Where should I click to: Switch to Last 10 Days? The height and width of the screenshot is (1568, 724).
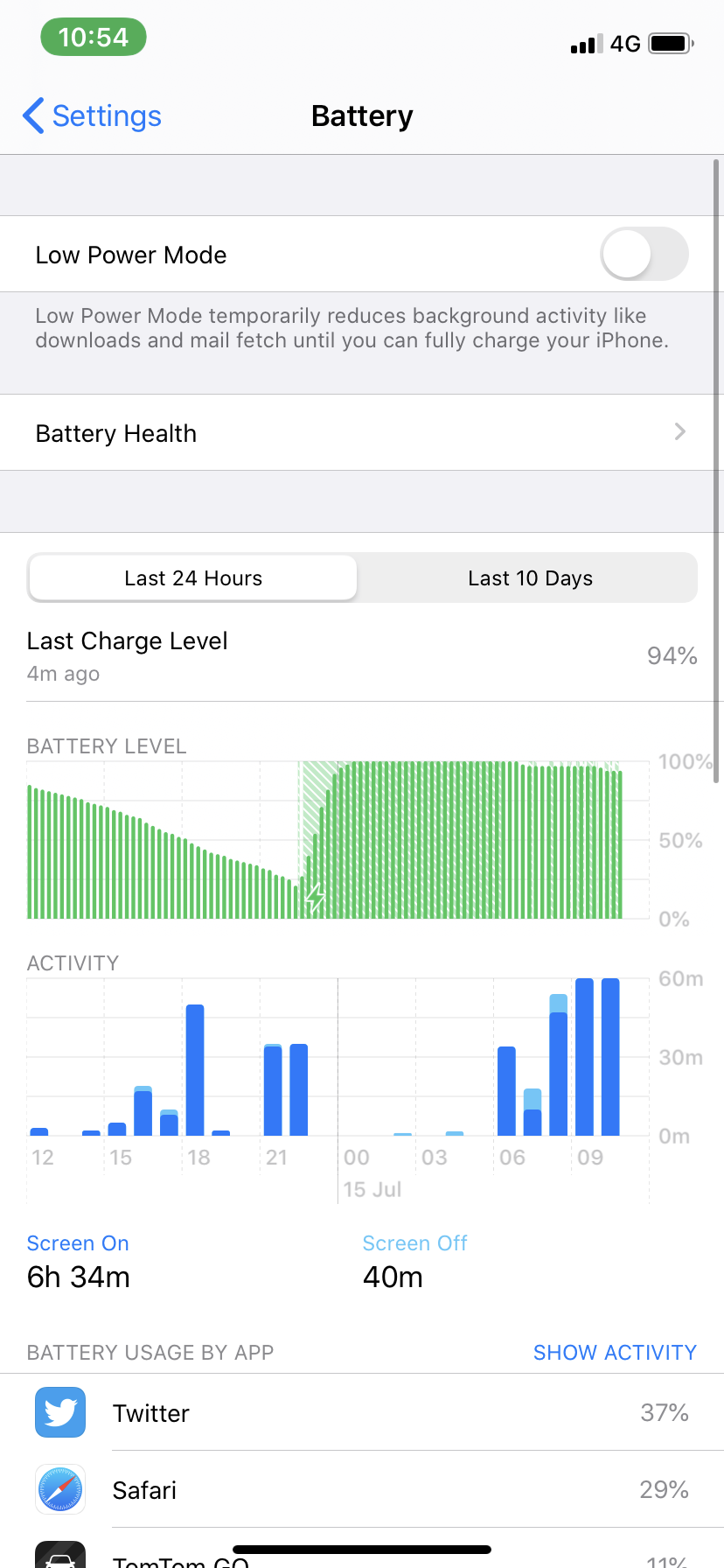530,577
